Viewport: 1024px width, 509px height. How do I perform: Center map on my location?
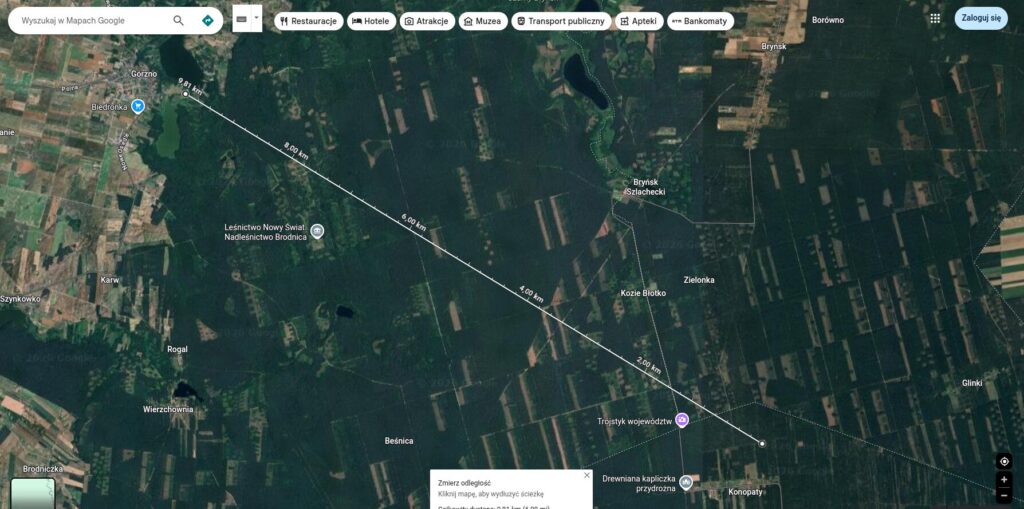1004,461
